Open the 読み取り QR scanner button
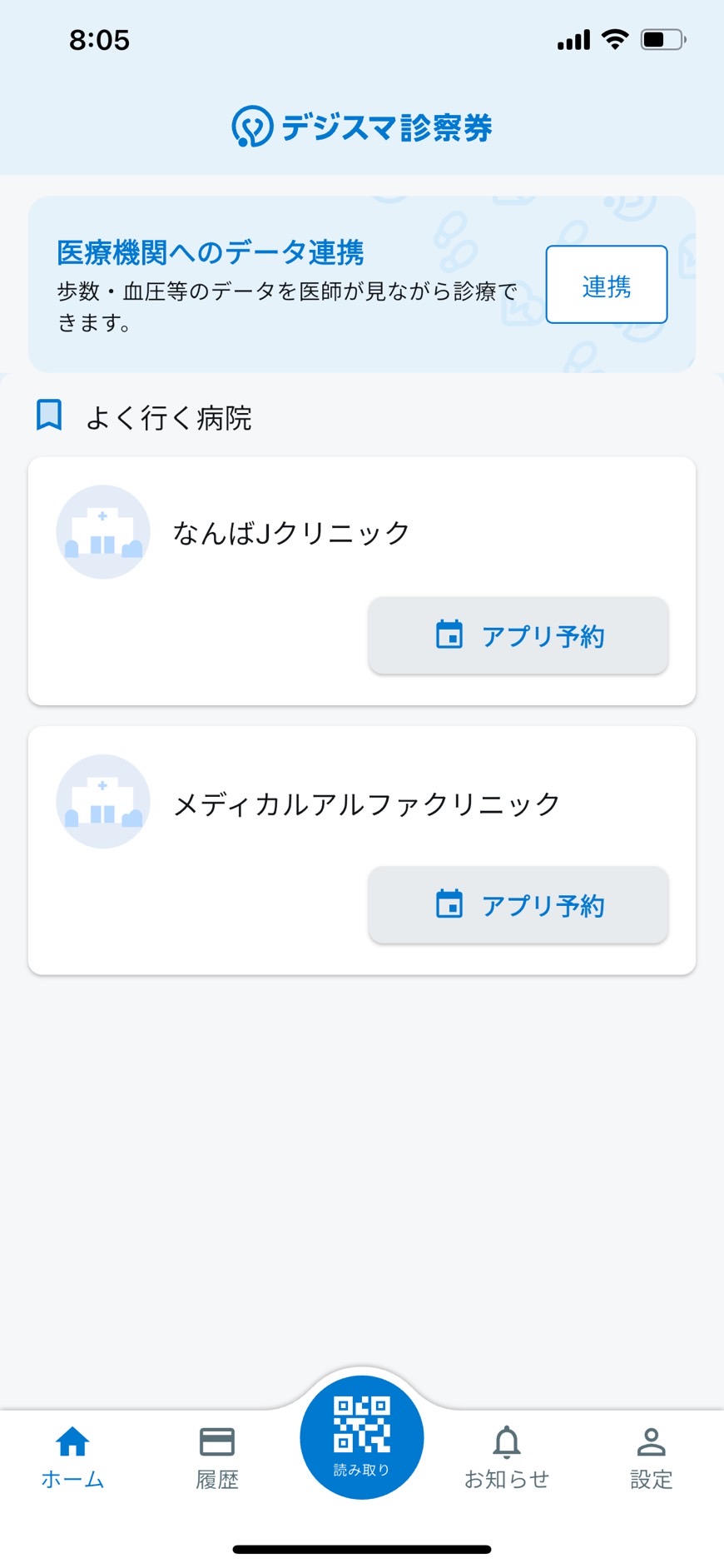The width and height of the screenshot is (724, 1568). point(362,1437)
